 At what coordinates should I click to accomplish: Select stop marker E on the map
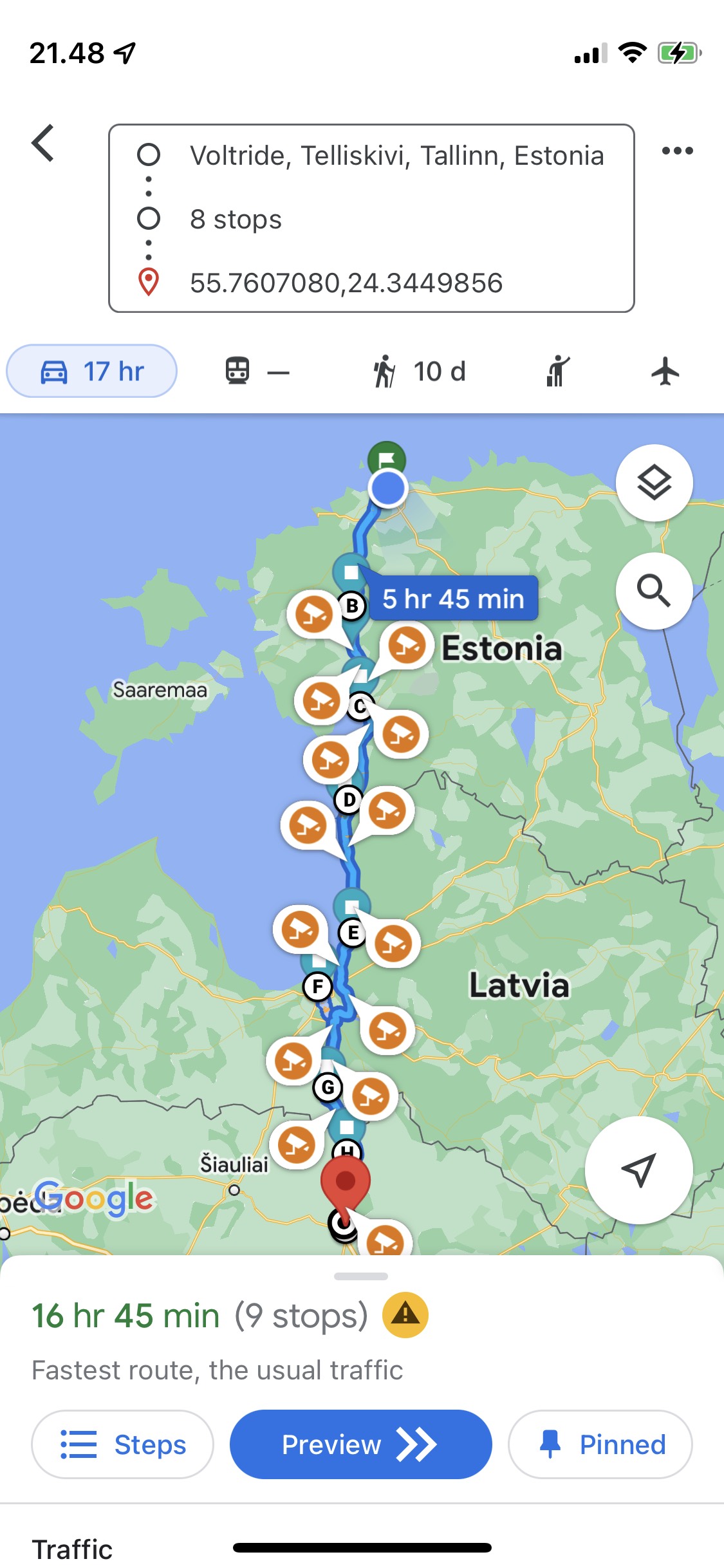pos(353,932)
